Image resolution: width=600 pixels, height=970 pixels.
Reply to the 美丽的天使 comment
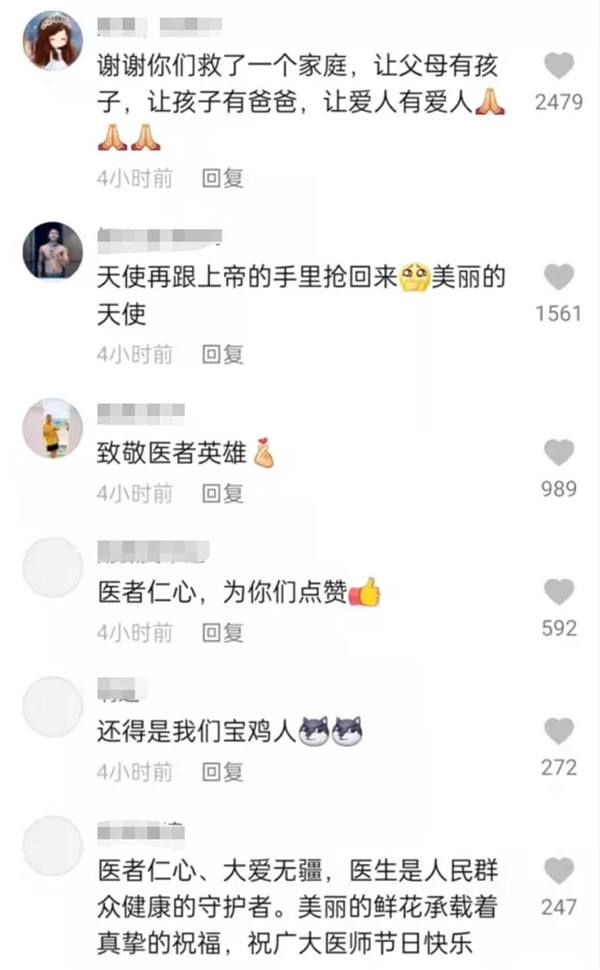point(222,354)
